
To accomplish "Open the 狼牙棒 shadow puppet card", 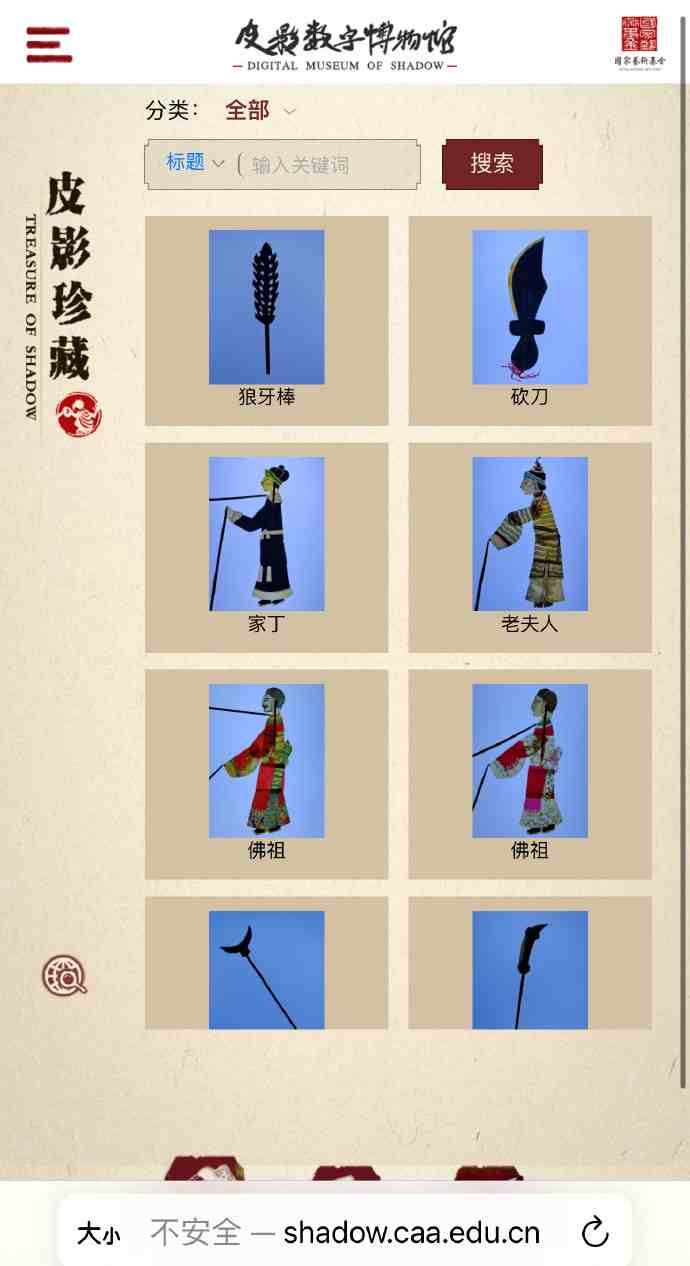I will 266,320.
